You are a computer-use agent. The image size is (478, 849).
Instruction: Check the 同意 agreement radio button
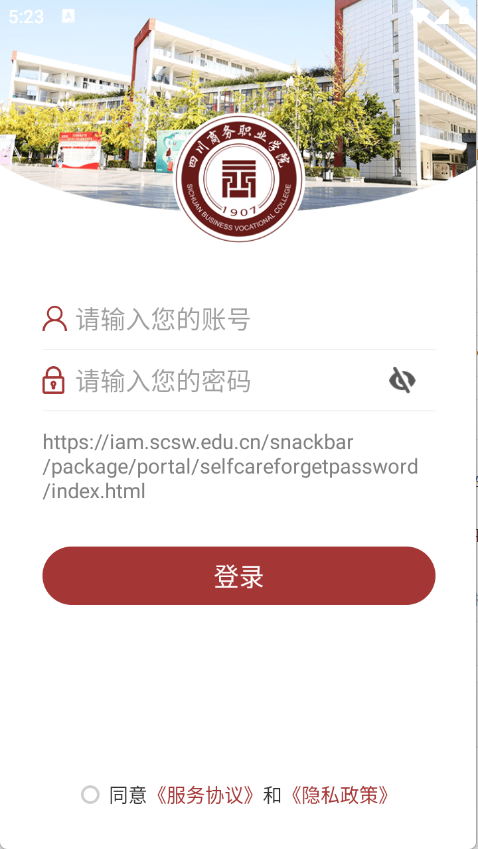tap(90, 795)
